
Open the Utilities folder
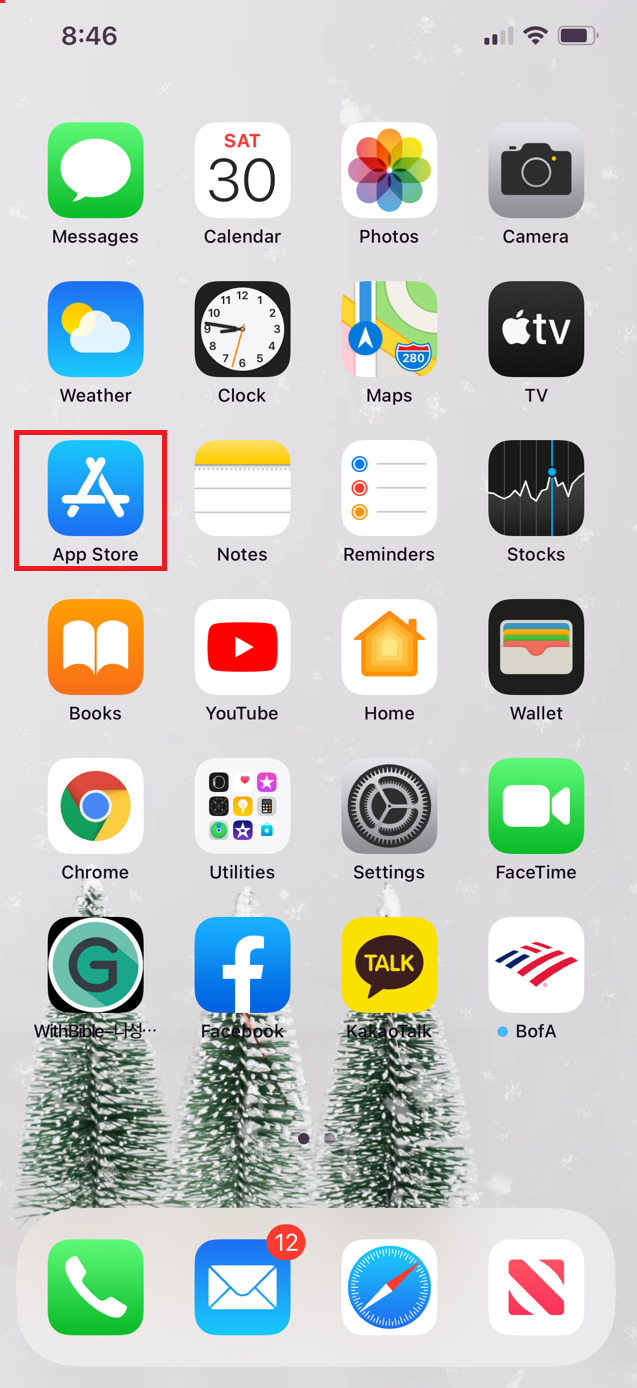tap(242, 806)
